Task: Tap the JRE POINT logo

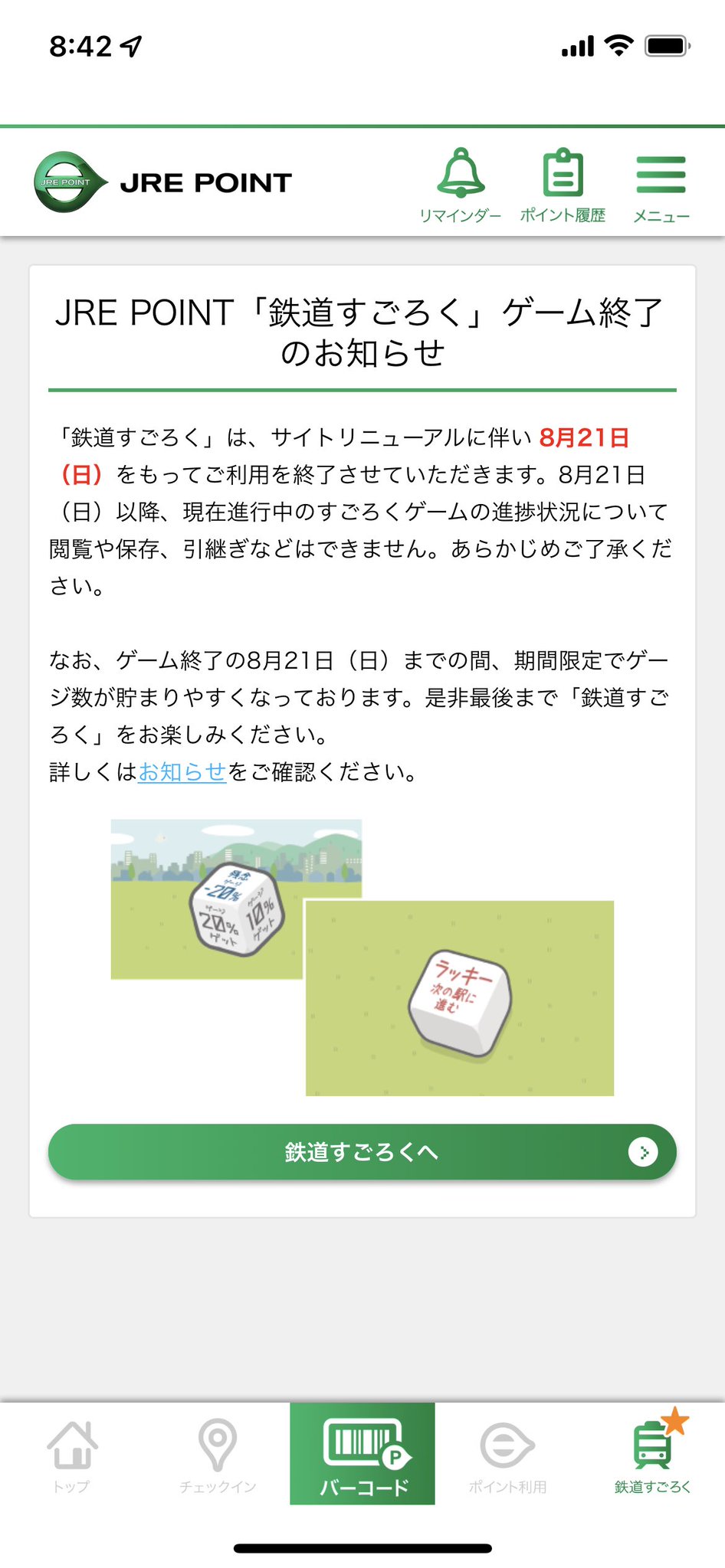Action: click(163, 182)
